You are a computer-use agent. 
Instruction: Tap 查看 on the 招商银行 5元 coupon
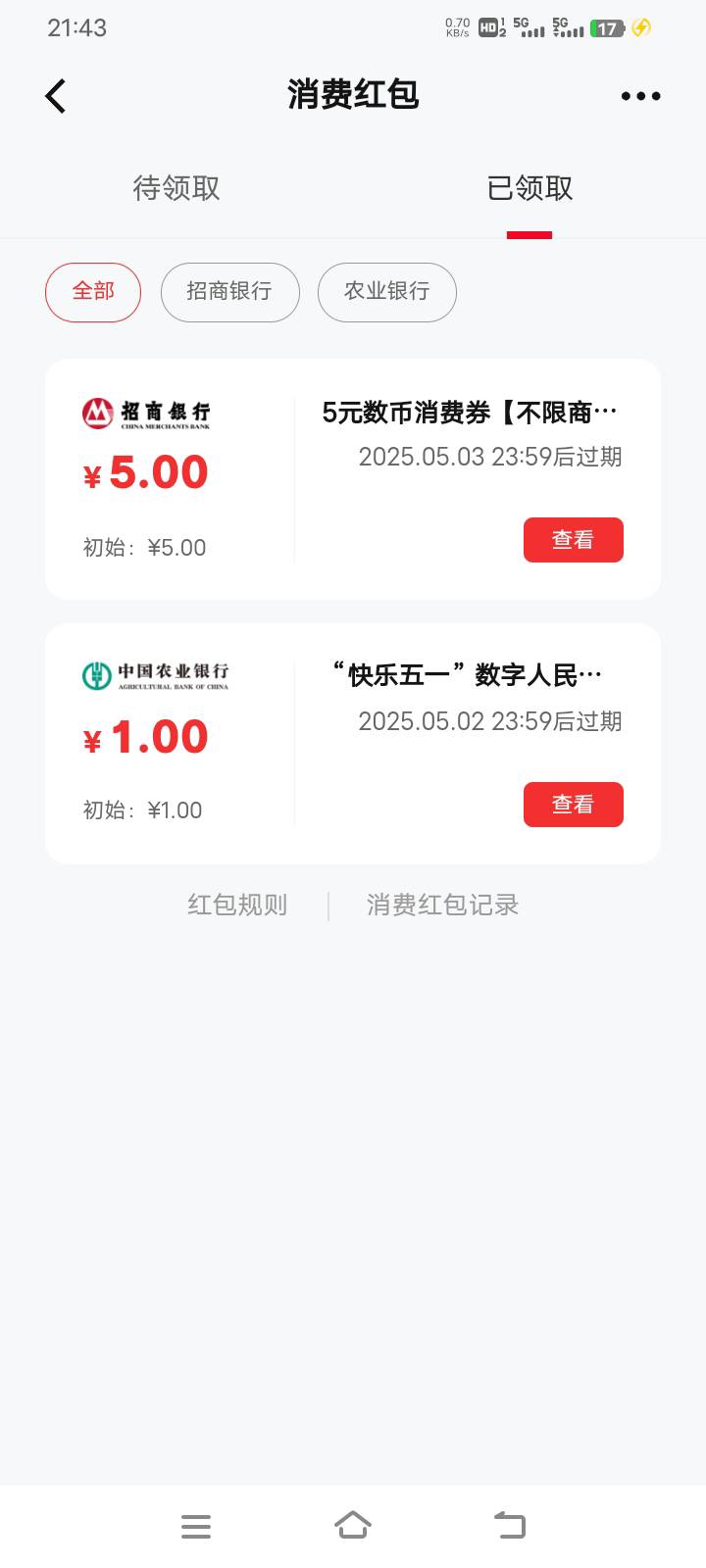click(574, 540)
